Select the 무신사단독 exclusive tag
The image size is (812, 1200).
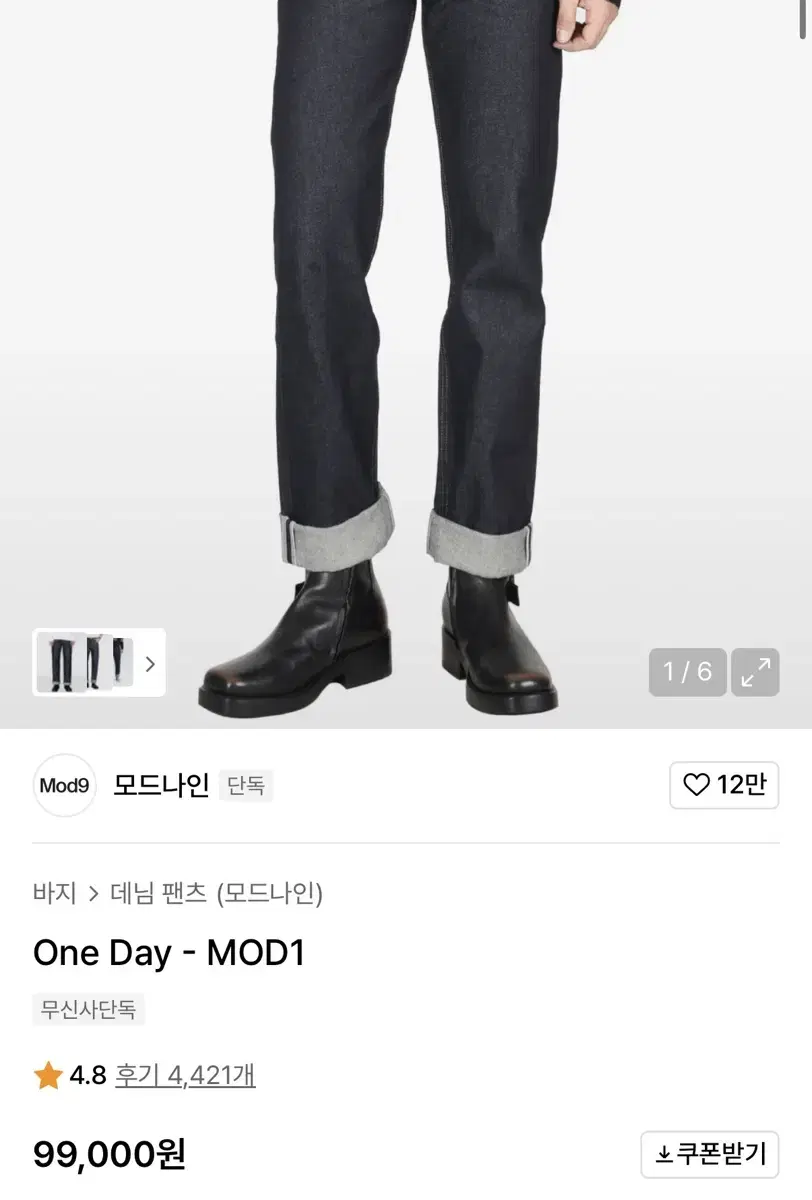(x=87, y=1012)
